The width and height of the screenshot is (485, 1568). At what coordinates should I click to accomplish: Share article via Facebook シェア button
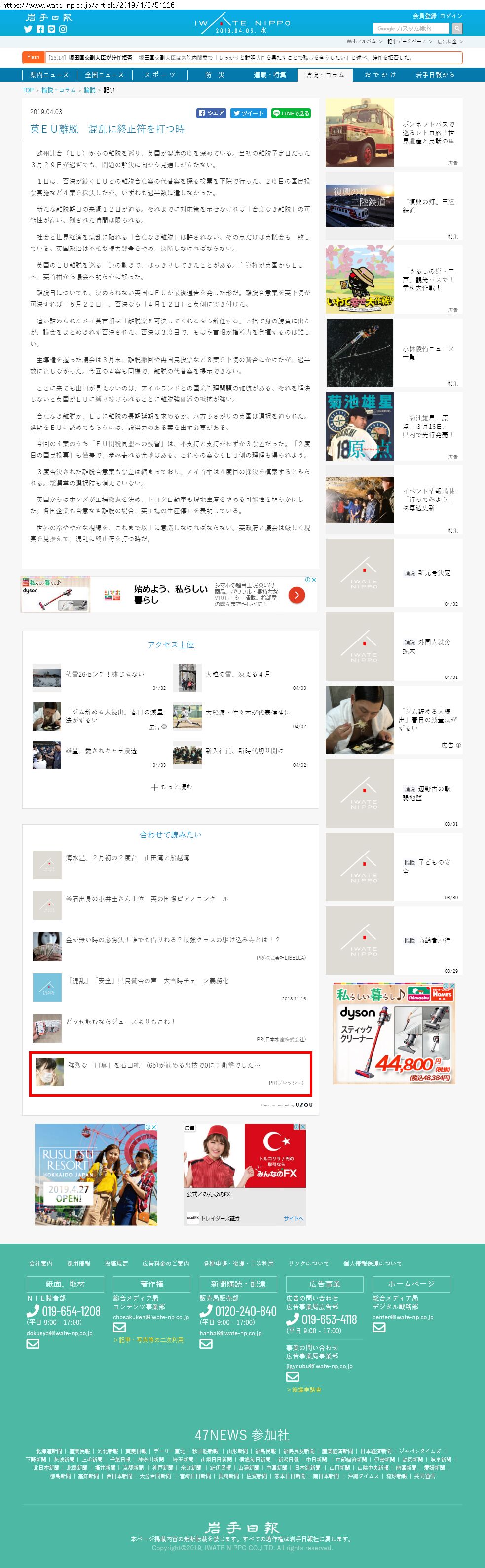click(x=212, y=113)
